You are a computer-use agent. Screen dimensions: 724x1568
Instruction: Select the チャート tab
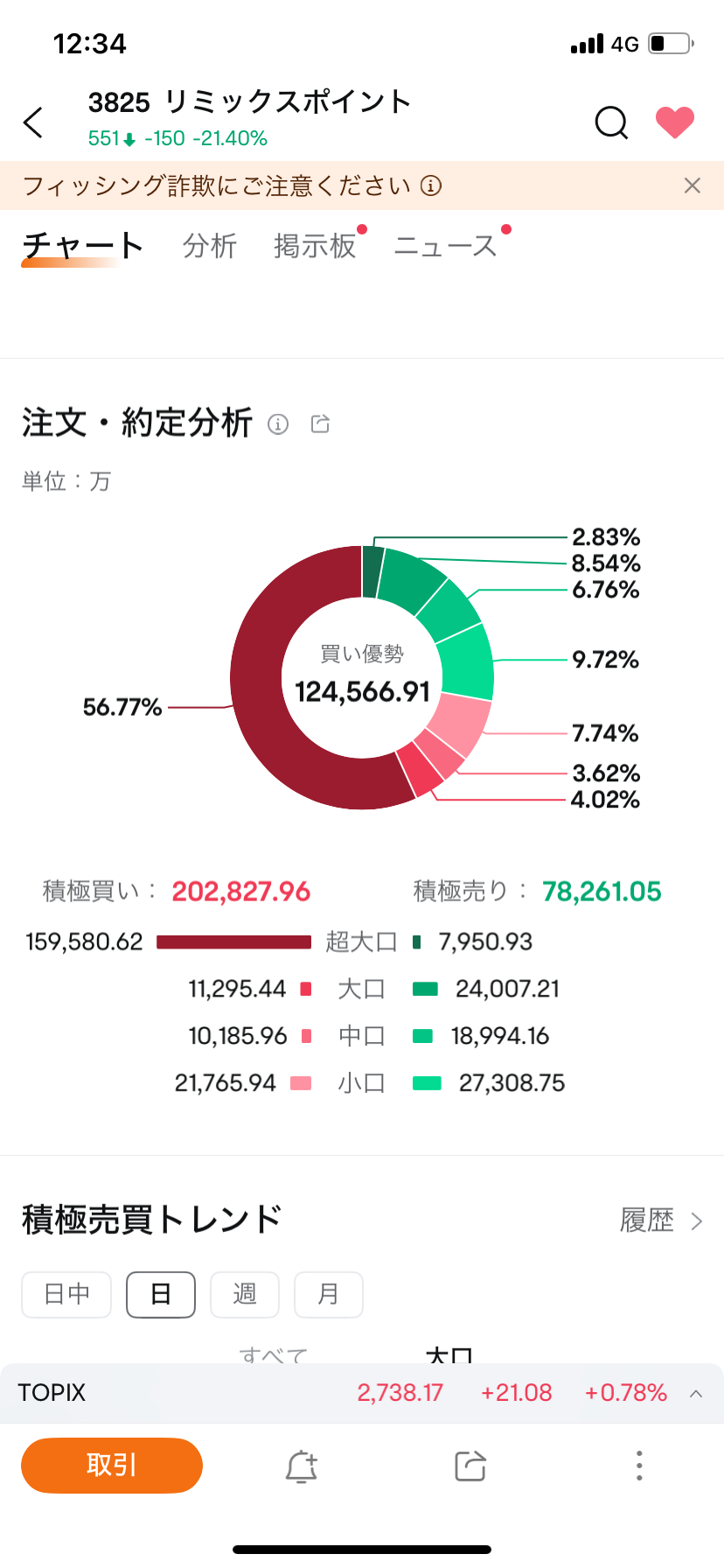point(82,246)
